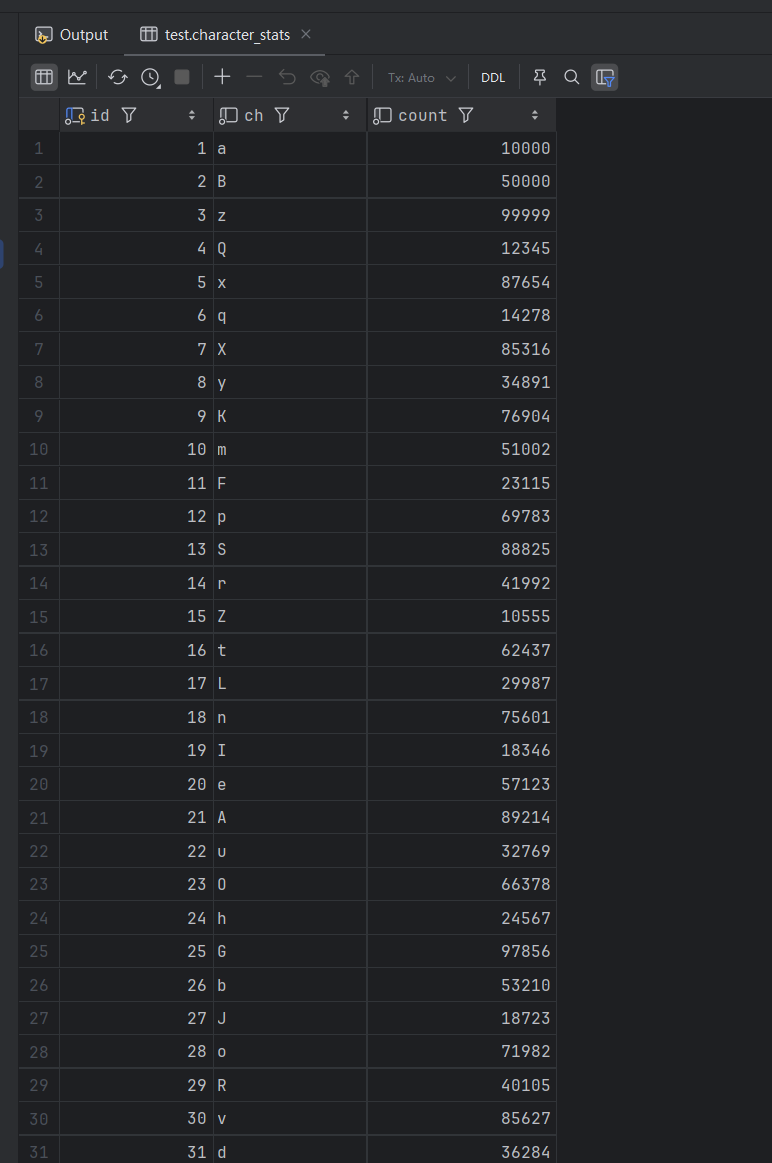The image size is (772, 1163).
Task: Reload the table data
Action: 118,77
